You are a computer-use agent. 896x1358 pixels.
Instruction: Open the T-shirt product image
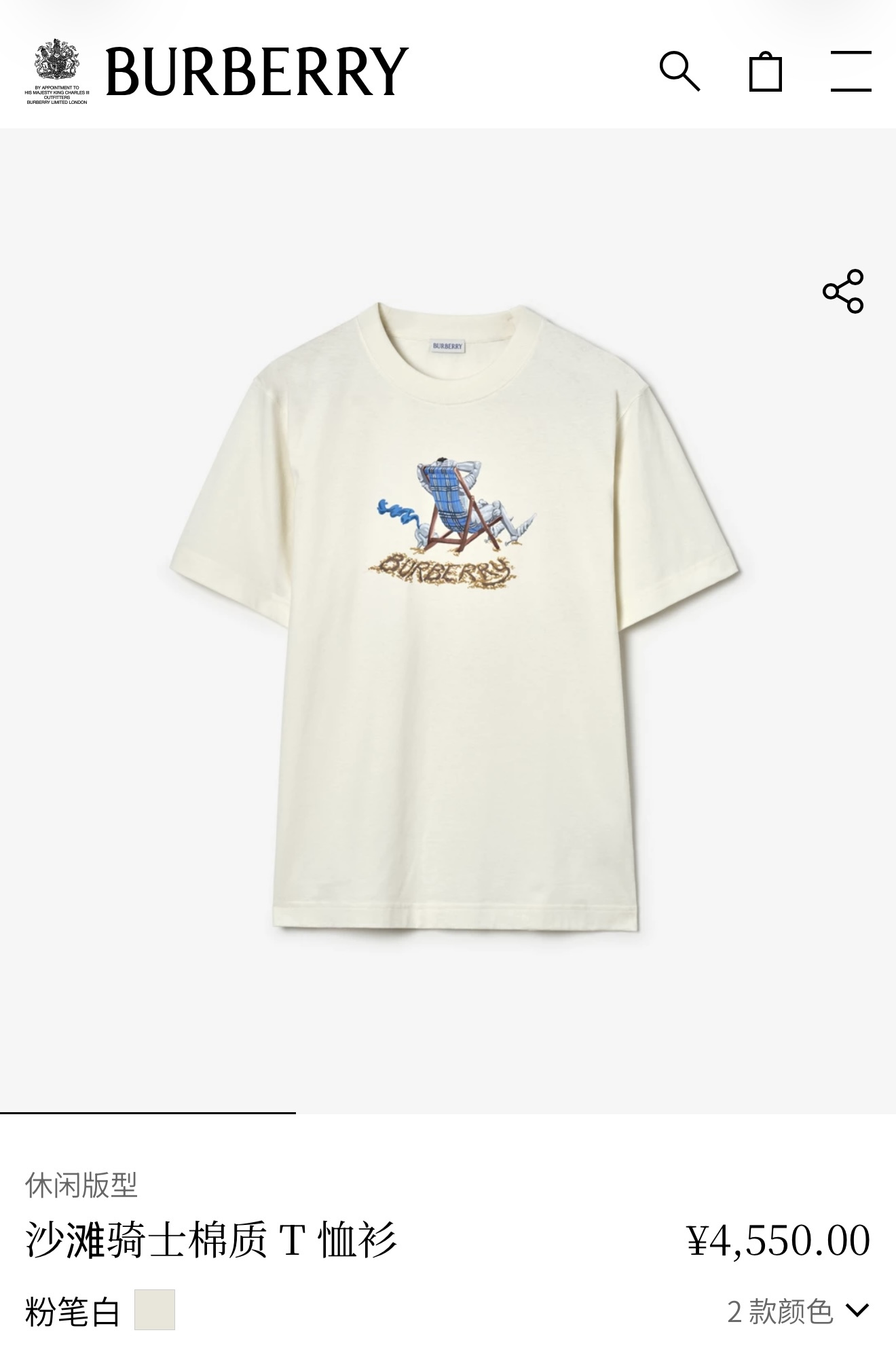[x=453, y=618]
